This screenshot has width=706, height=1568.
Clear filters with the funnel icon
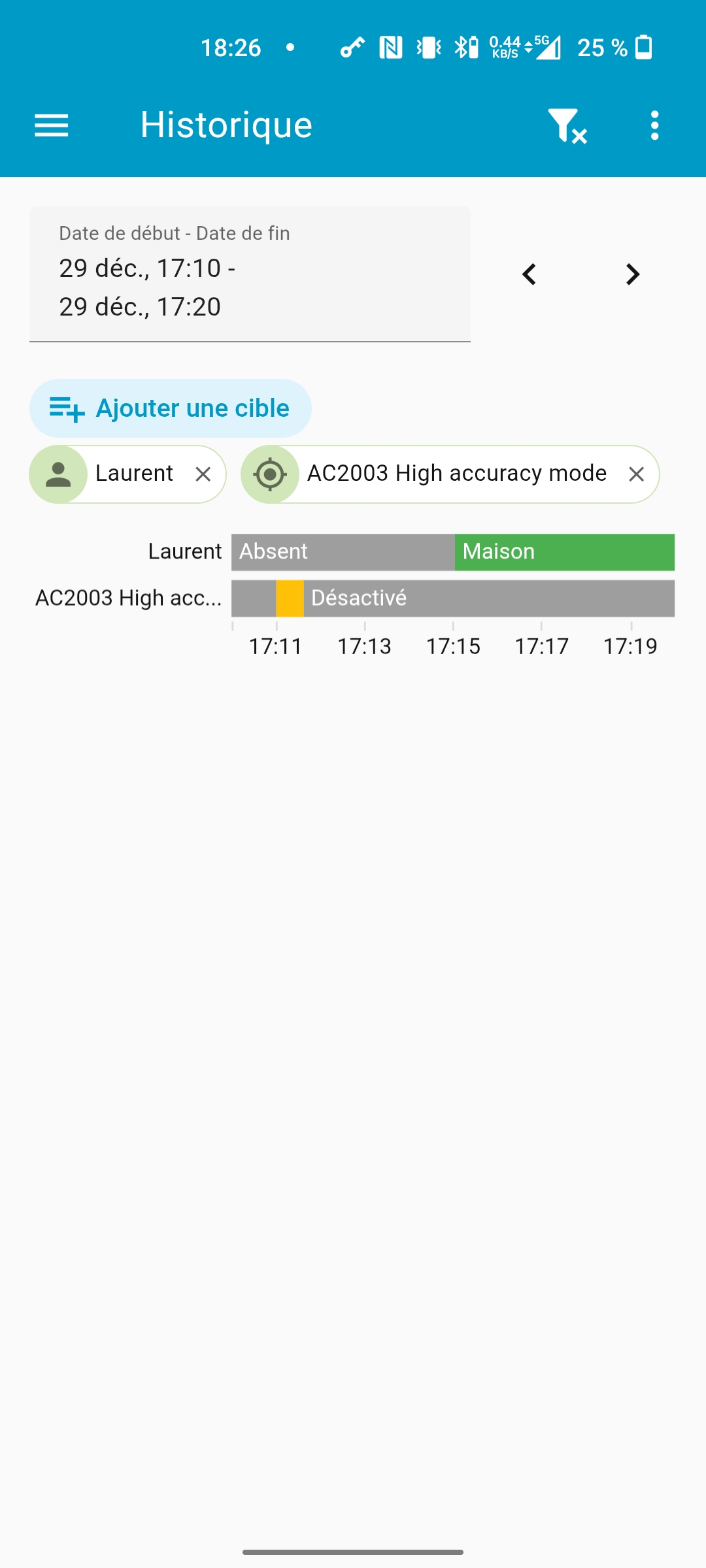(566, 125)
